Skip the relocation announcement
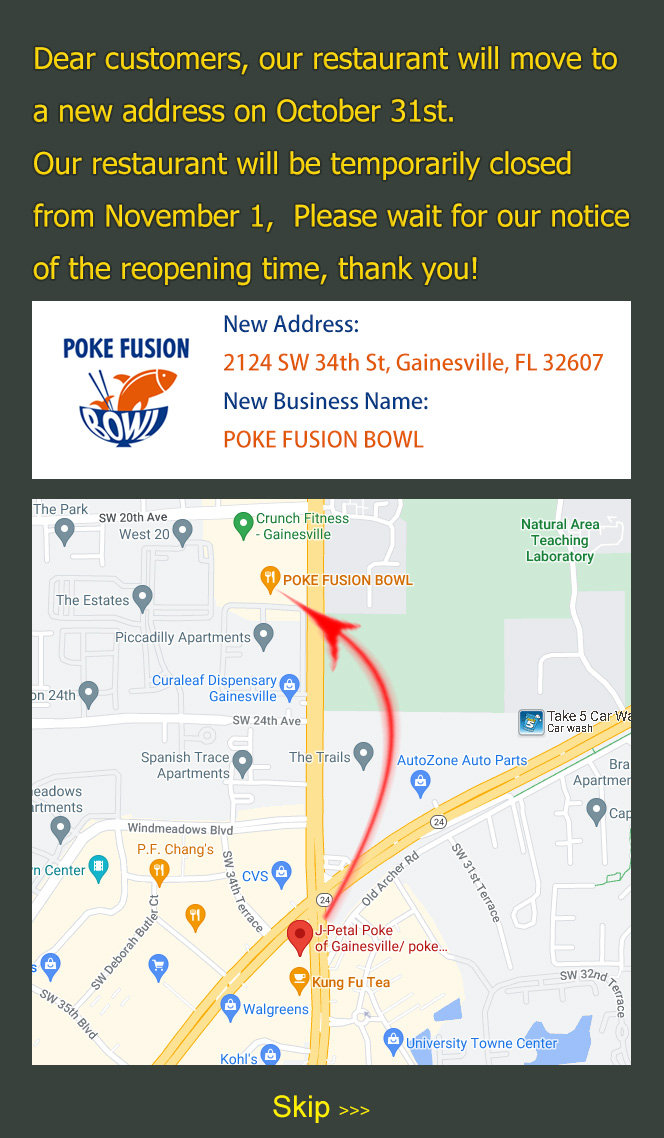The image size is (664, 1138). [320, 1107]
